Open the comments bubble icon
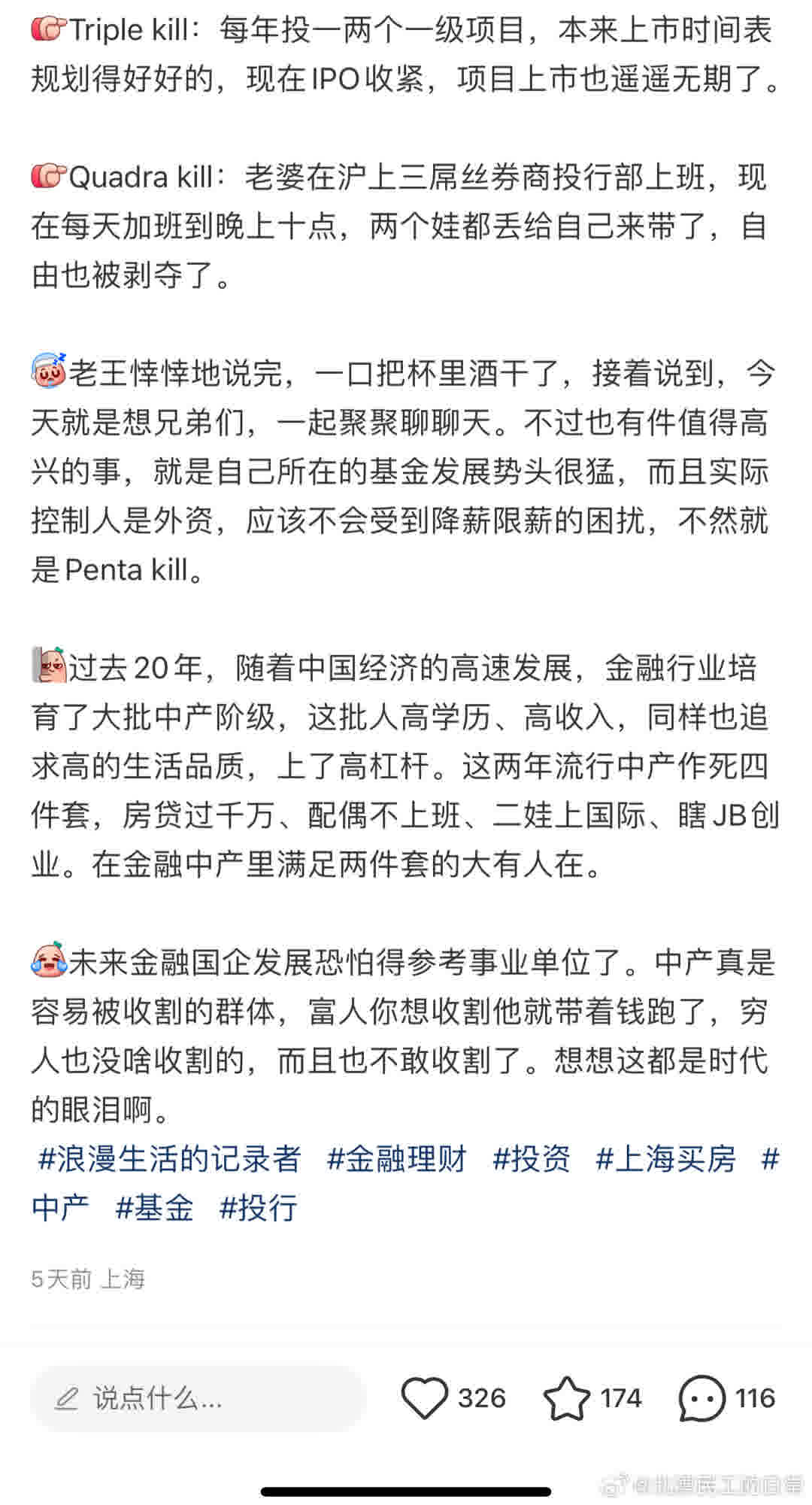 701,1399
